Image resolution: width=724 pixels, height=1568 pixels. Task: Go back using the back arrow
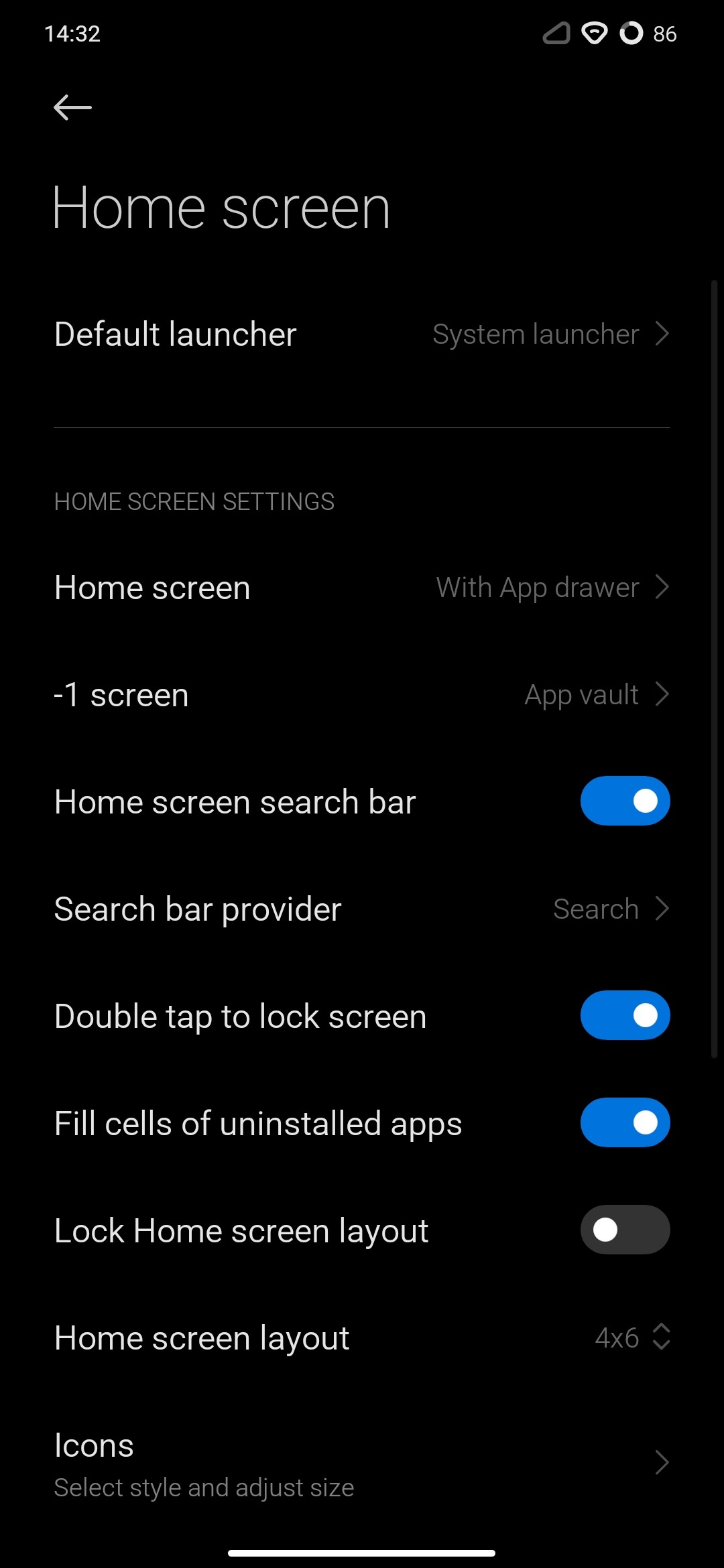tap(72, 107)
